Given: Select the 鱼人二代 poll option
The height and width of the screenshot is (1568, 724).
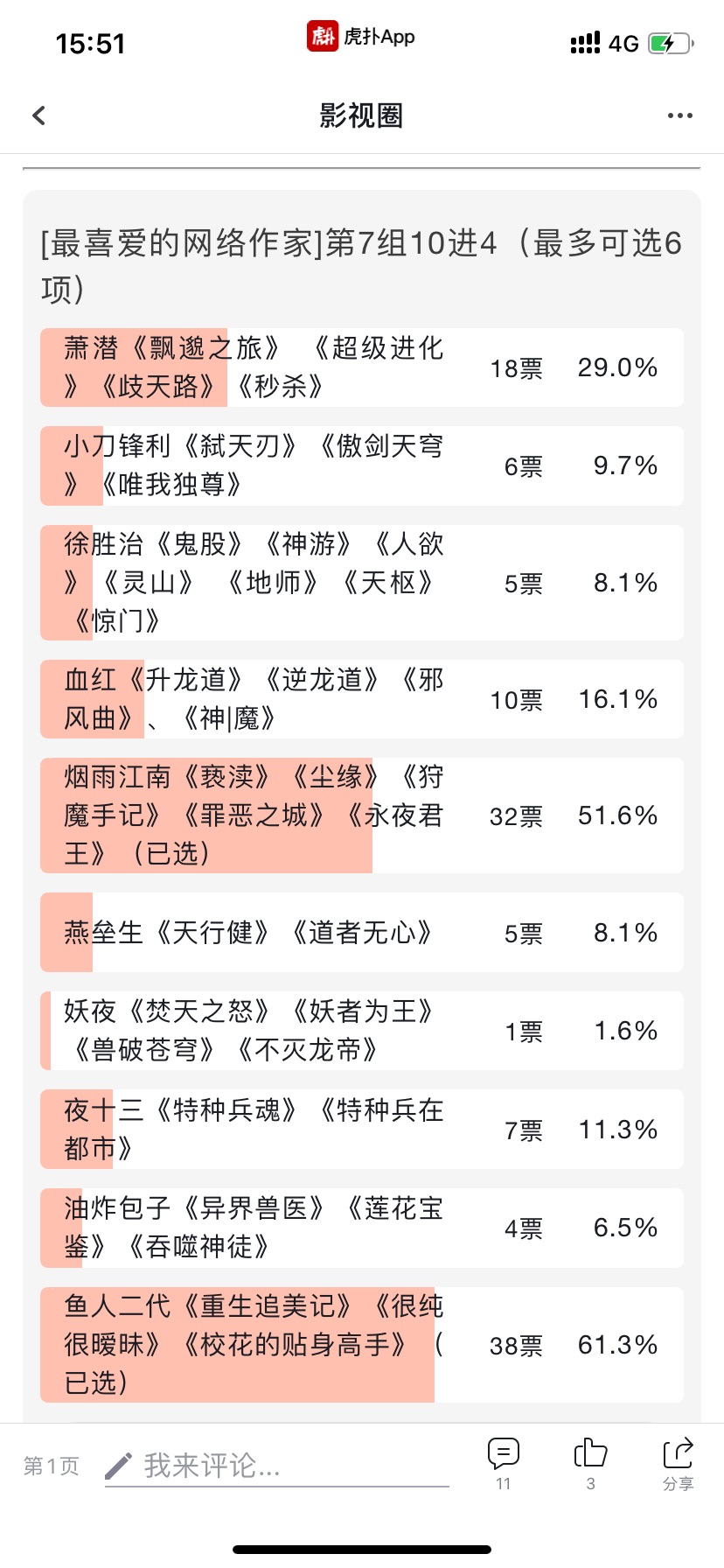Looking at the screenshot, I should tap(362, 1345).
